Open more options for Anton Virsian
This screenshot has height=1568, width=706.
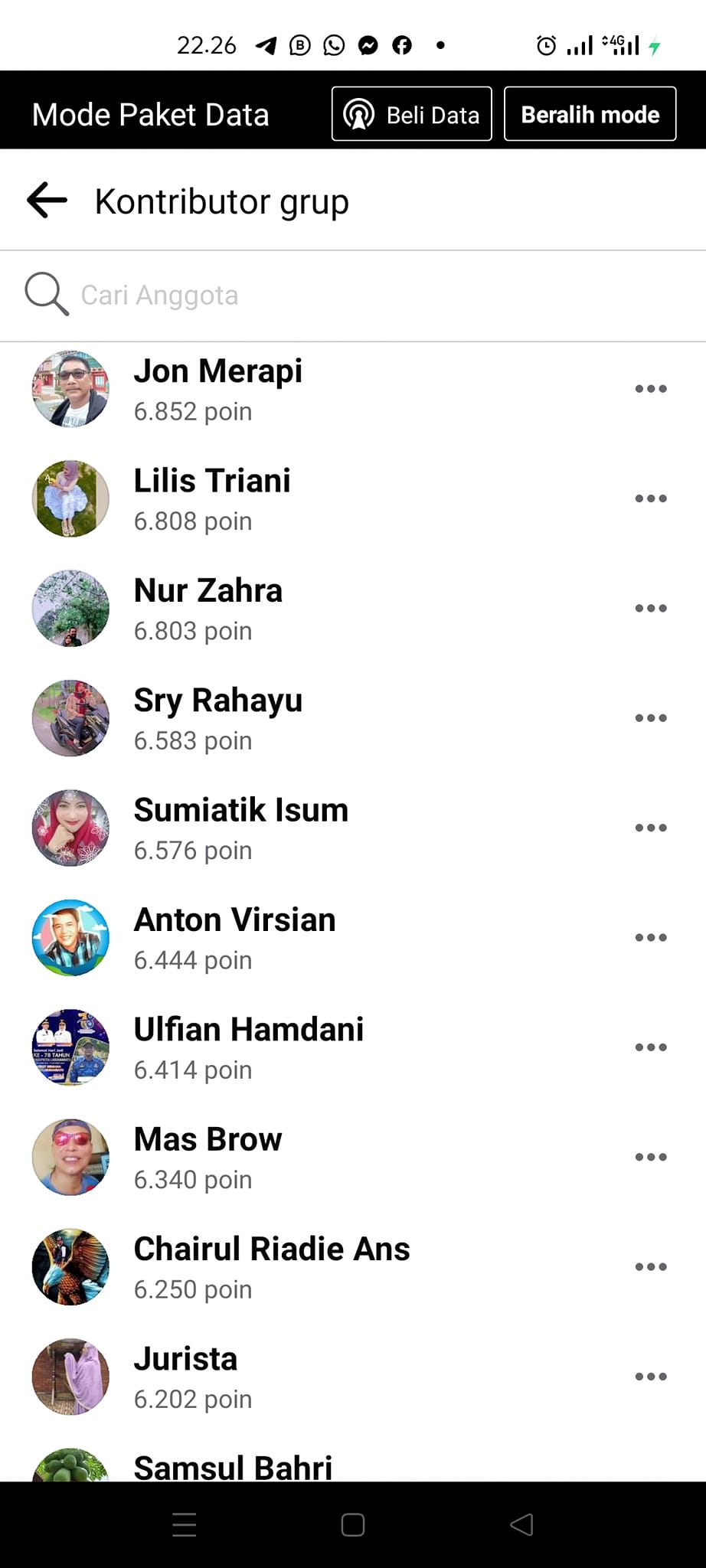pos(650,937)
